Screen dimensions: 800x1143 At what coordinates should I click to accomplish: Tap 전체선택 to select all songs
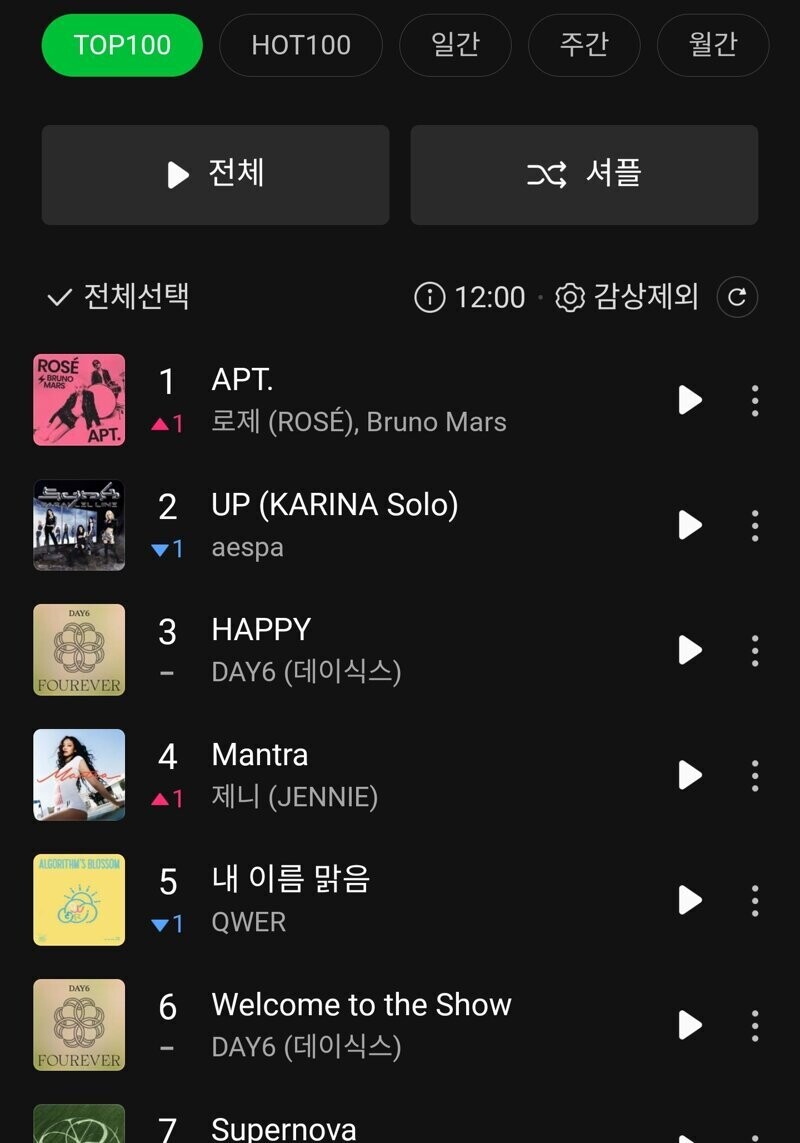click(x=118, y=297)
